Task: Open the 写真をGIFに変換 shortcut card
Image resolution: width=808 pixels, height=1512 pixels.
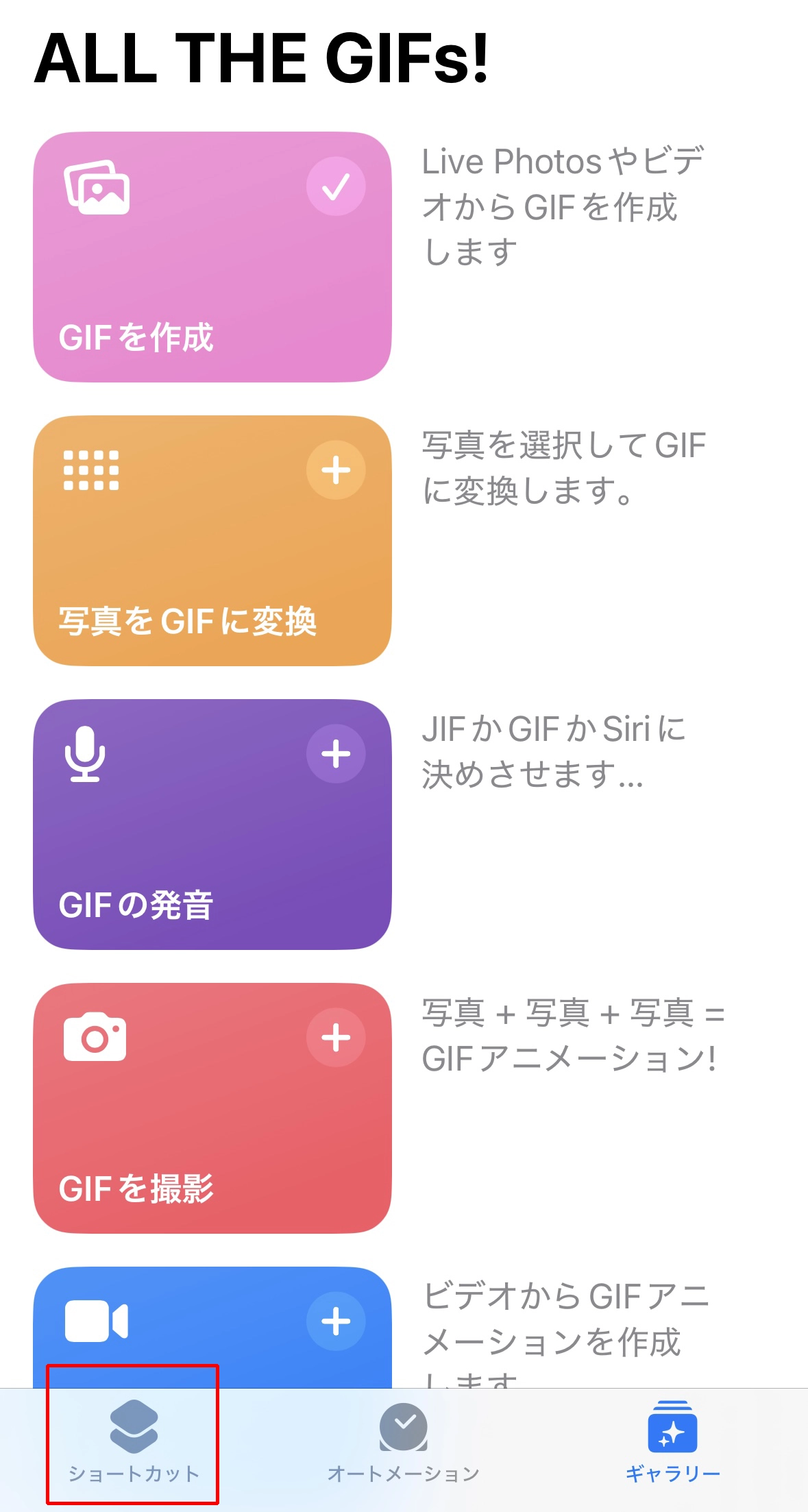Action: [212, 541]
